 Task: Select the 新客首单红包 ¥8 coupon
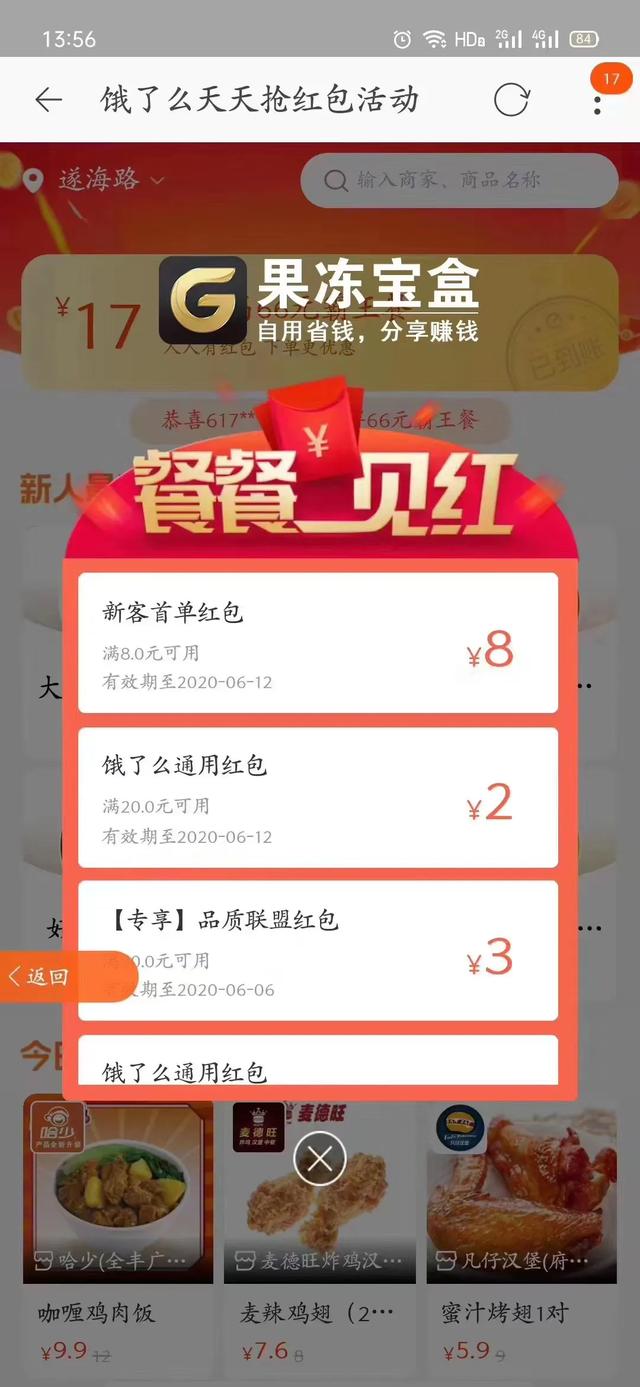318,643
